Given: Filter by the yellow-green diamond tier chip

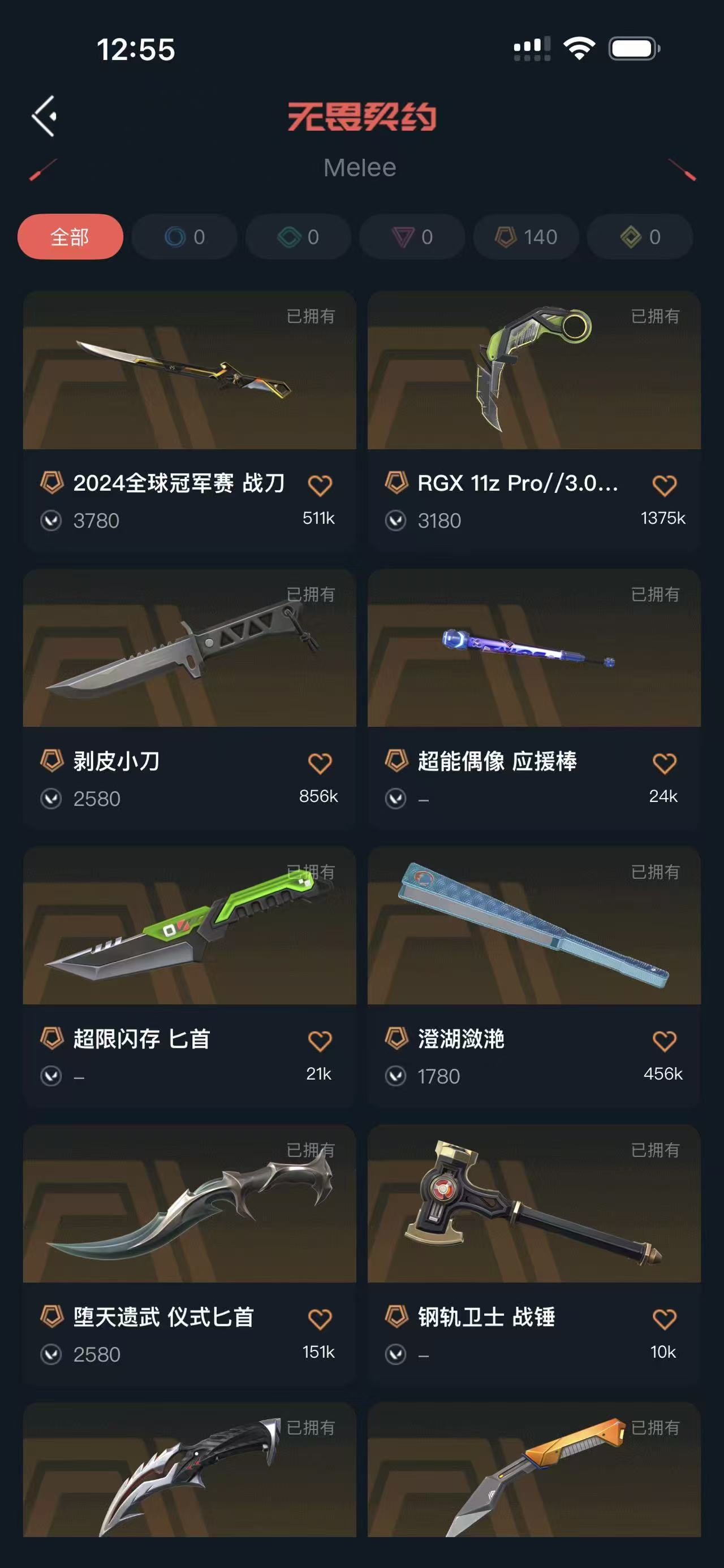Looking at the screenshot, I should pos(639,237).
